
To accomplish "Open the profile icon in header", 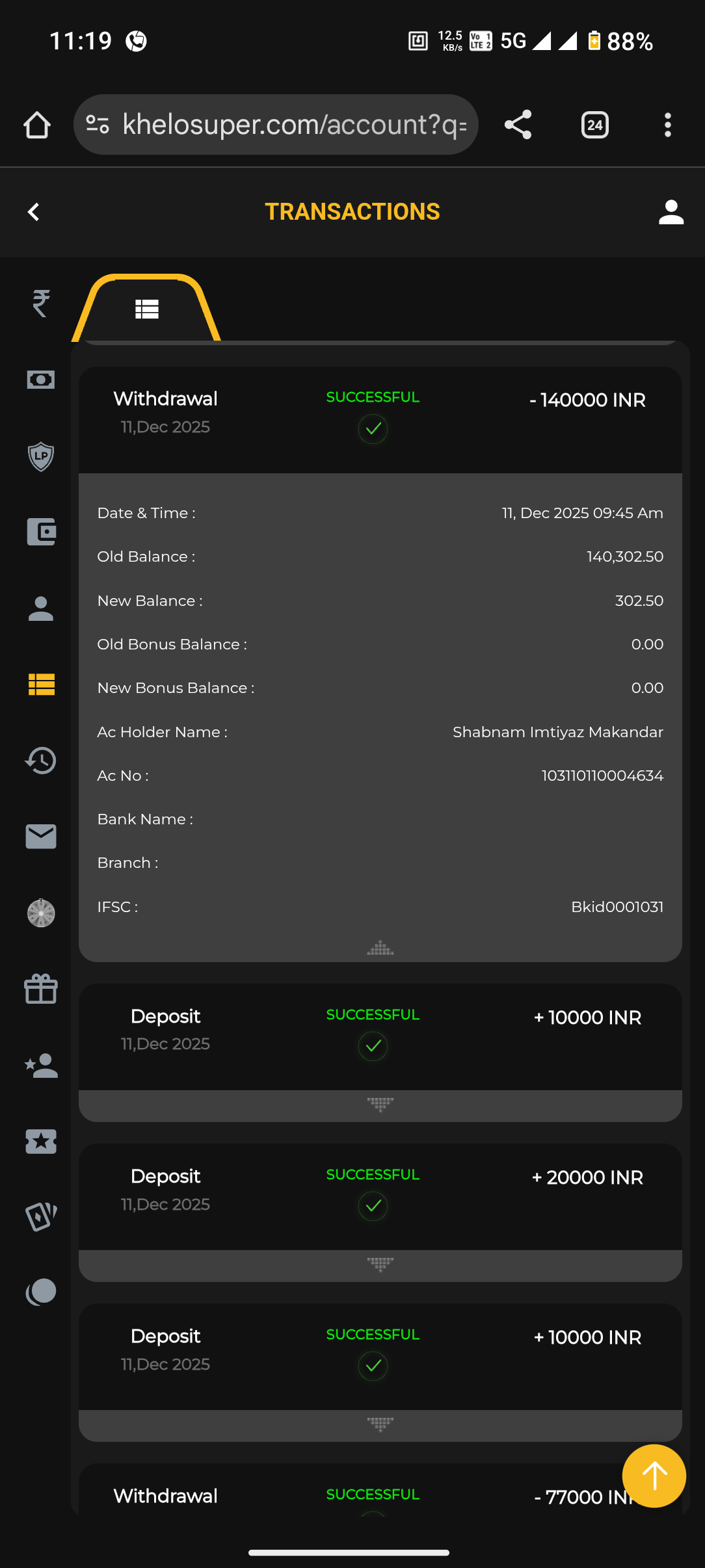I will [x=671, y=212].
